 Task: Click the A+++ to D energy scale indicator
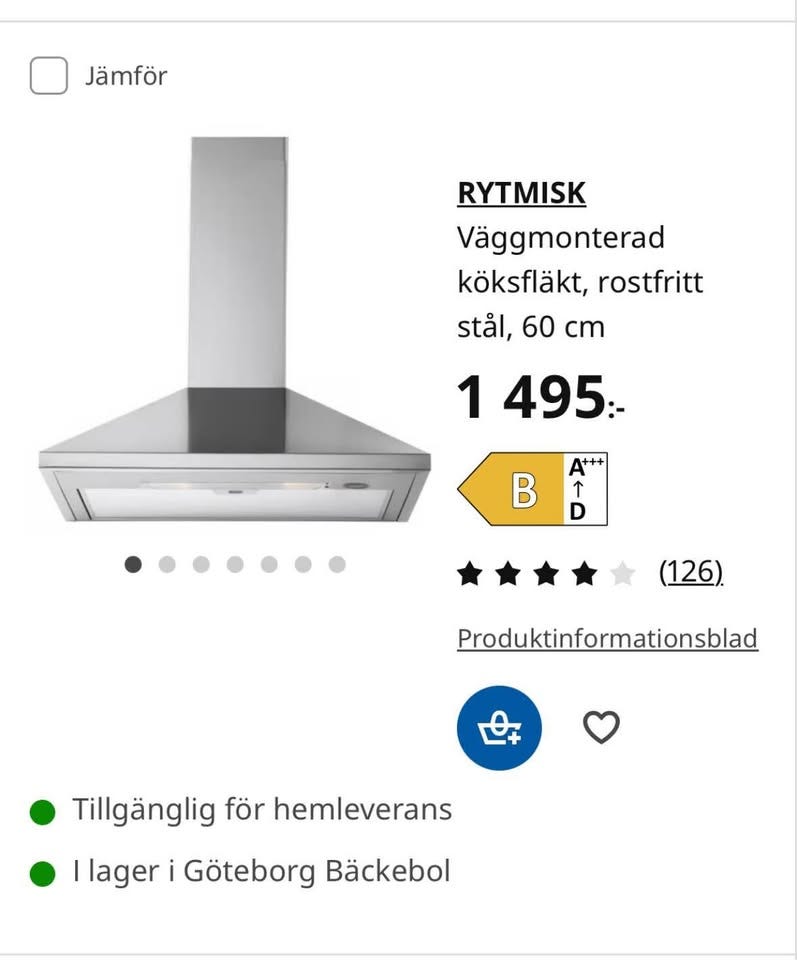click(580, 487)
